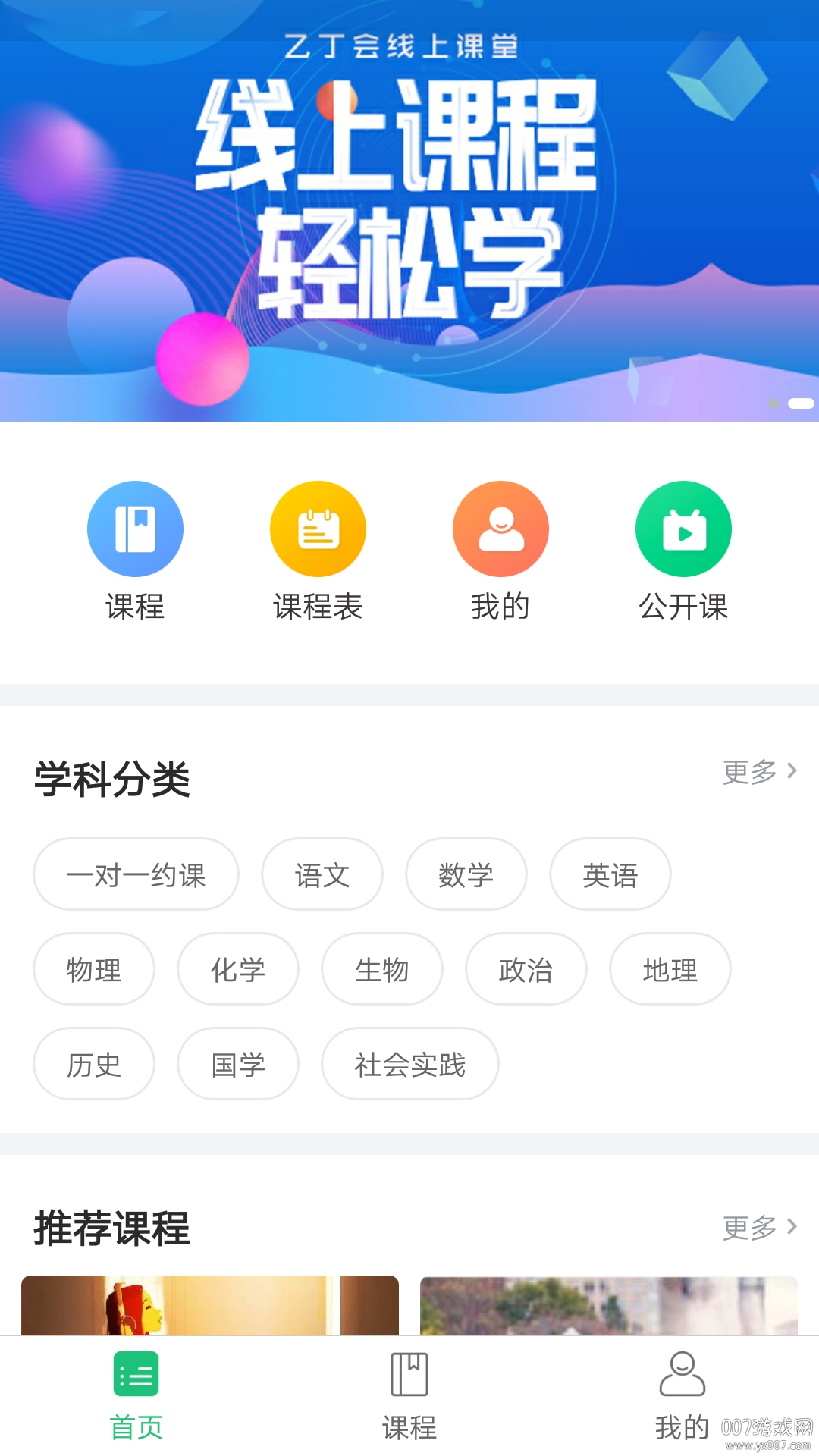Choose the 数学 category
This screenshot has width=819, height=1456.
466,874
